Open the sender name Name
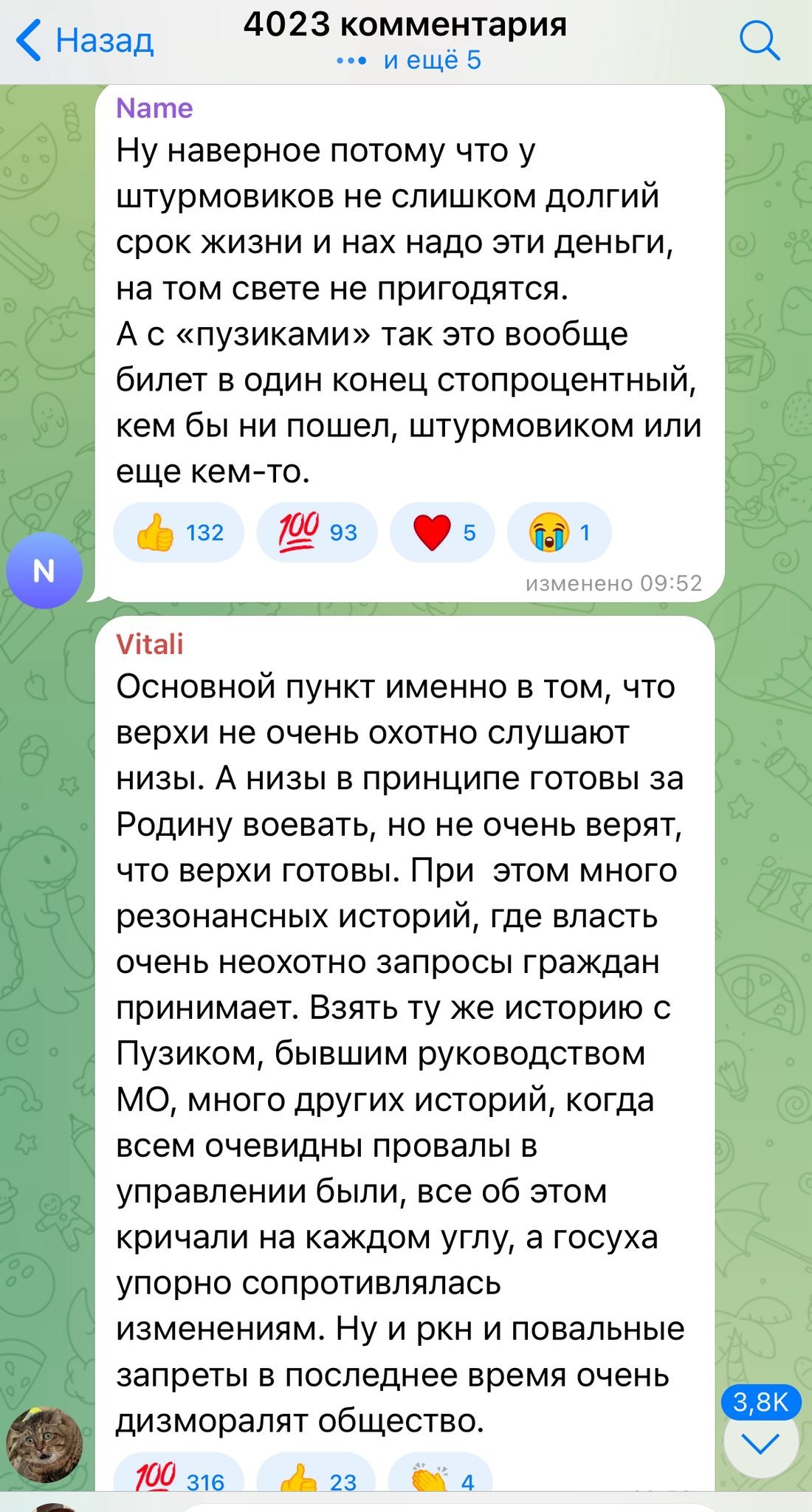This screenshot has height=1512, width=812. tap(154, 109)
